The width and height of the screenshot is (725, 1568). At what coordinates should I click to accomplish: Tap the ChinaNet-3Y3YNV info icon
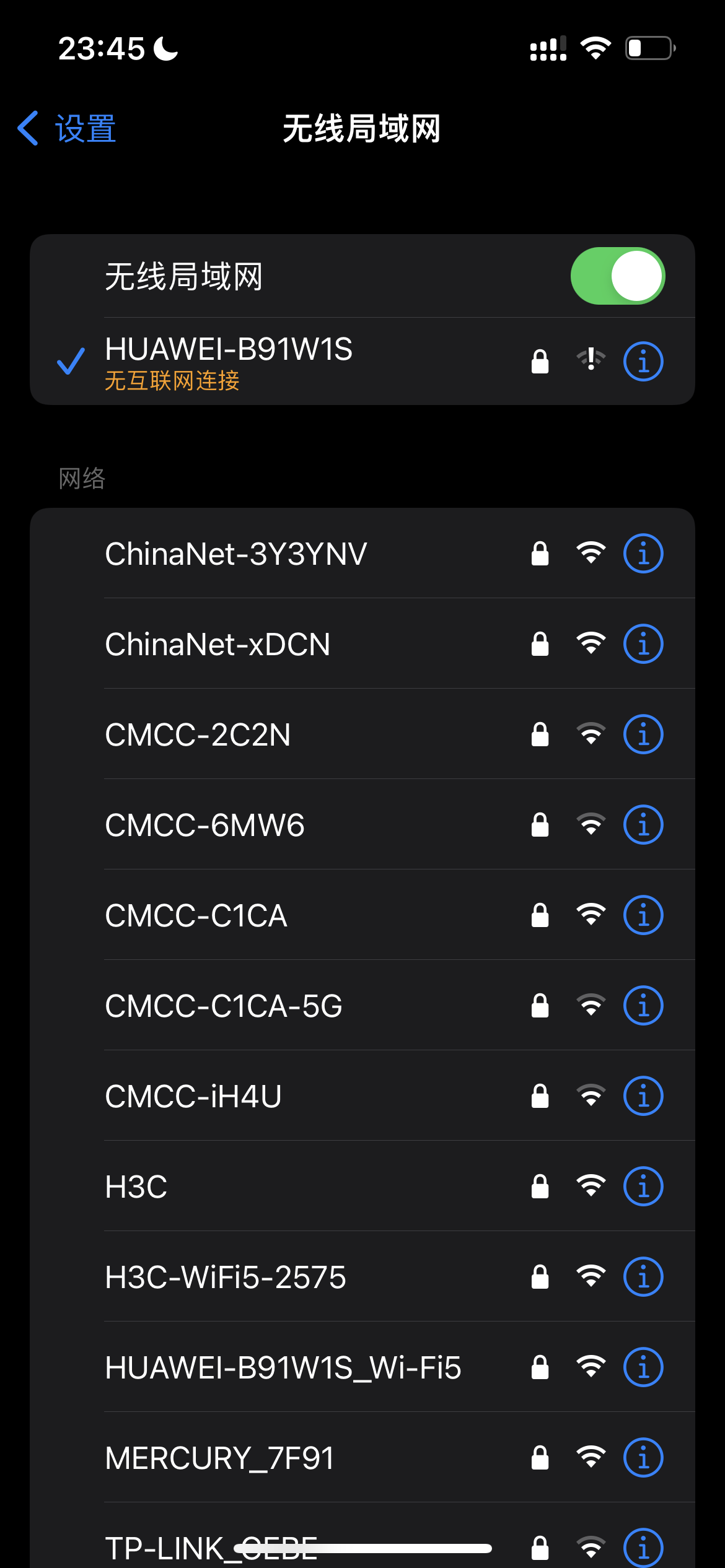coord(643,554)
